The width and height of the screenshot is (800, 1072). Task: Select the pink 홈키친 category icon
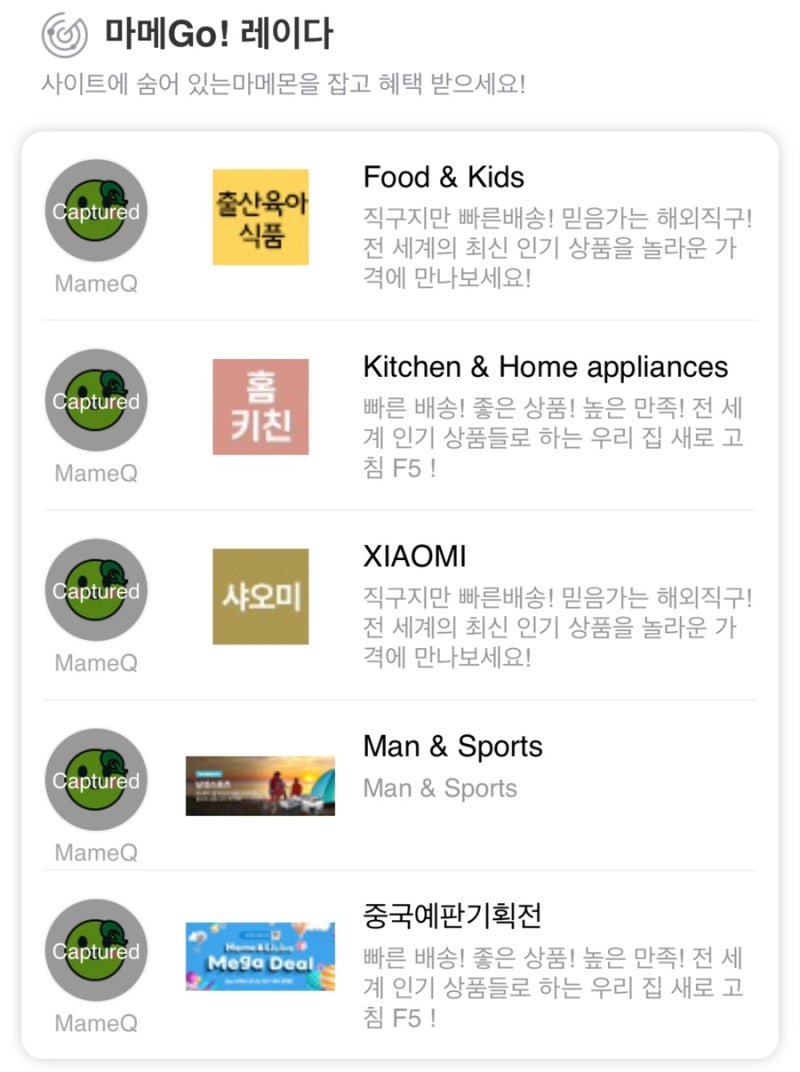[x=260, y=406]
